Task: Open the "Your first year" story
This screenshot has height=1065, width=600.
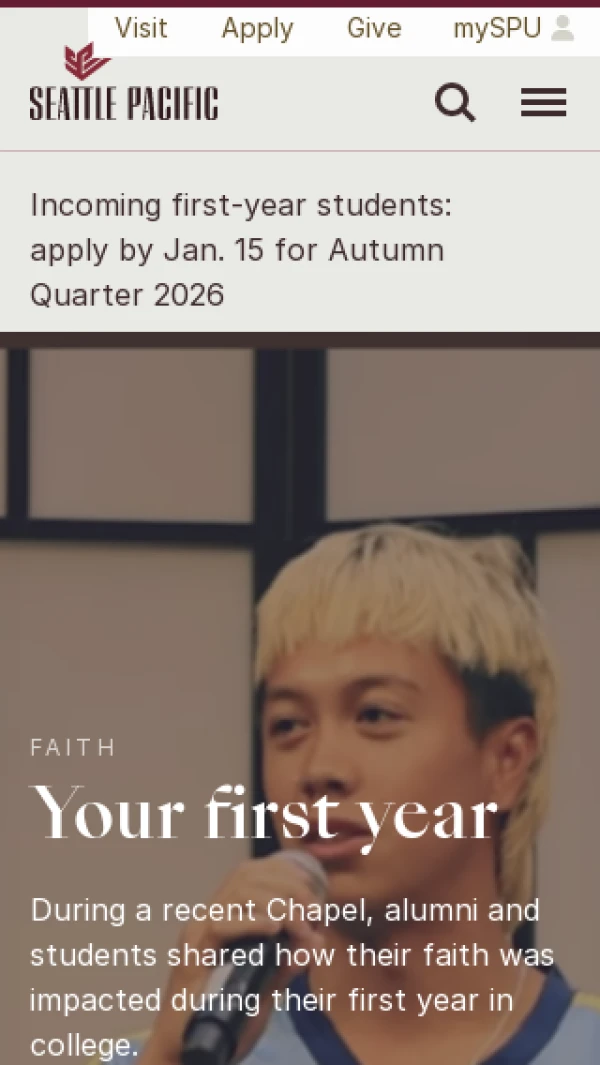Action: [x=264, y=812]
